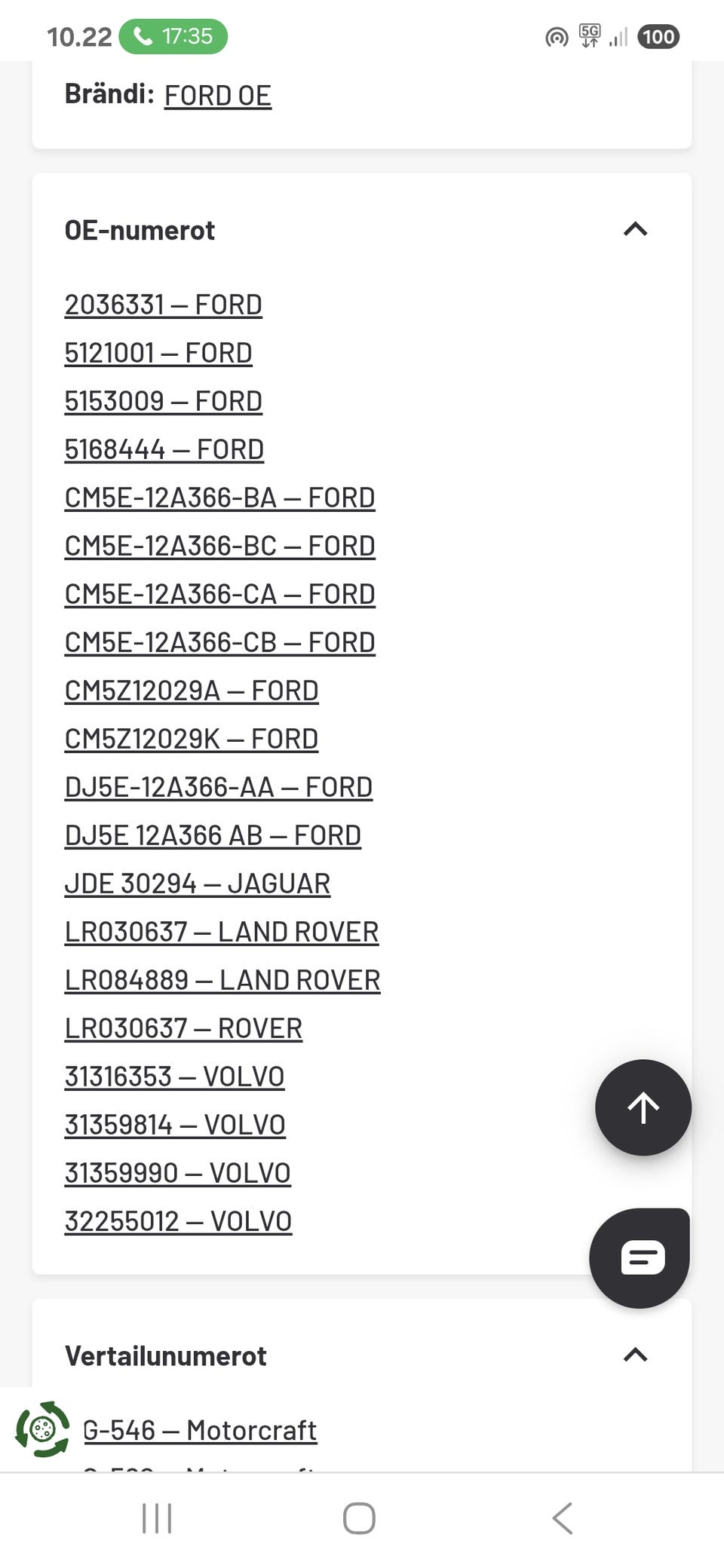The width and height of the screenshot is (724, 1568).
Task: Open OE number 2036331 — FORD
Action: pyautogui.click(x=163, y=305)
